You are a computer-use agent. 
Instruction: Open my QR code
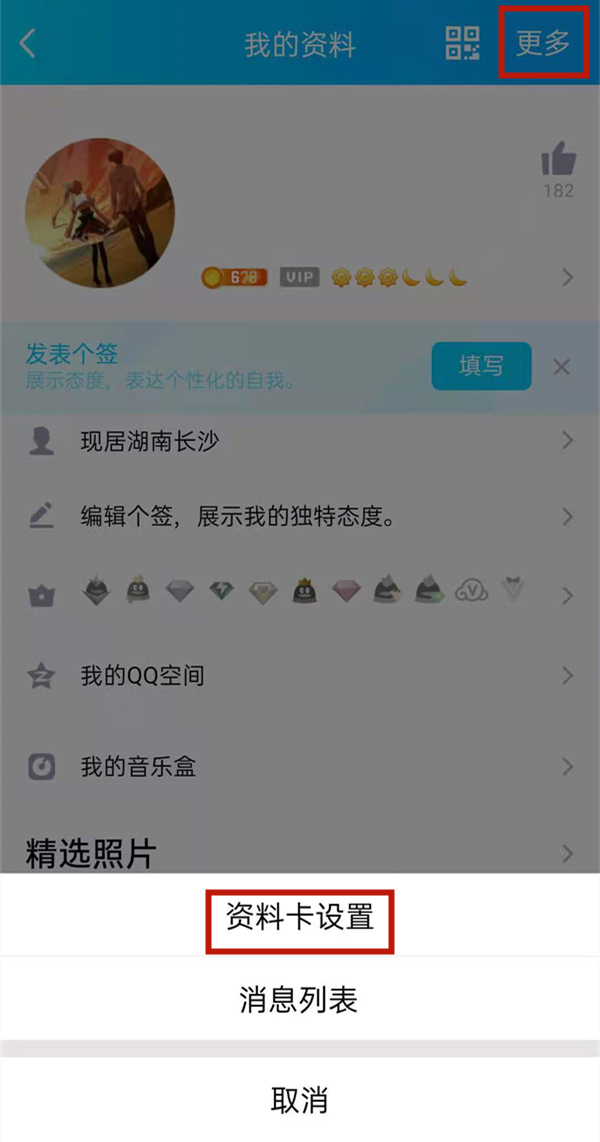click(x=463, y=44)
